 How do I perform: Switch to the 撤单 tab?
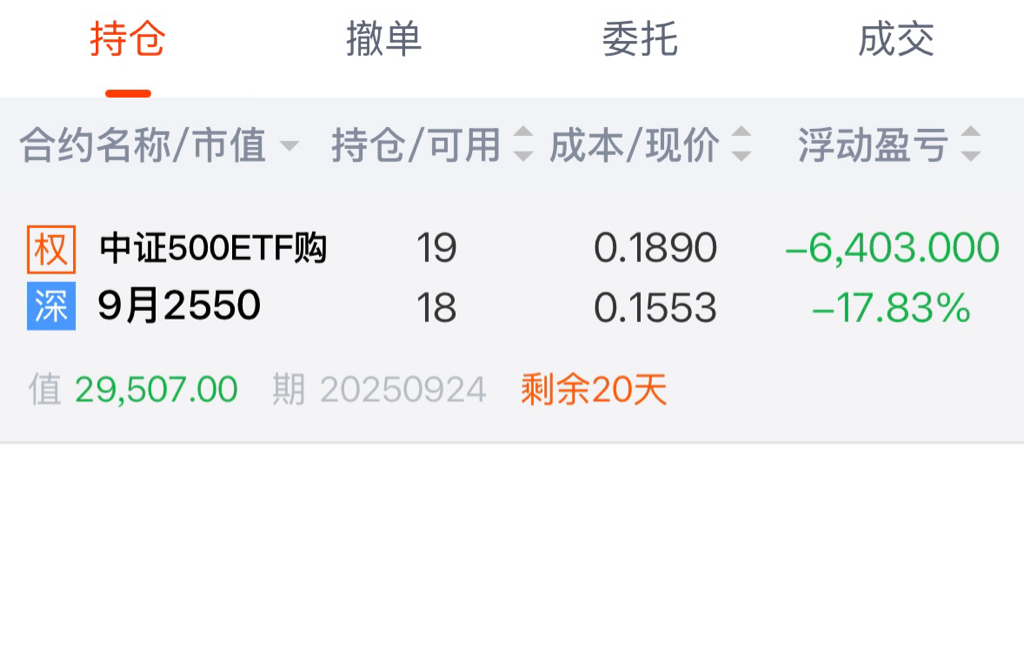tap(384, 40)
